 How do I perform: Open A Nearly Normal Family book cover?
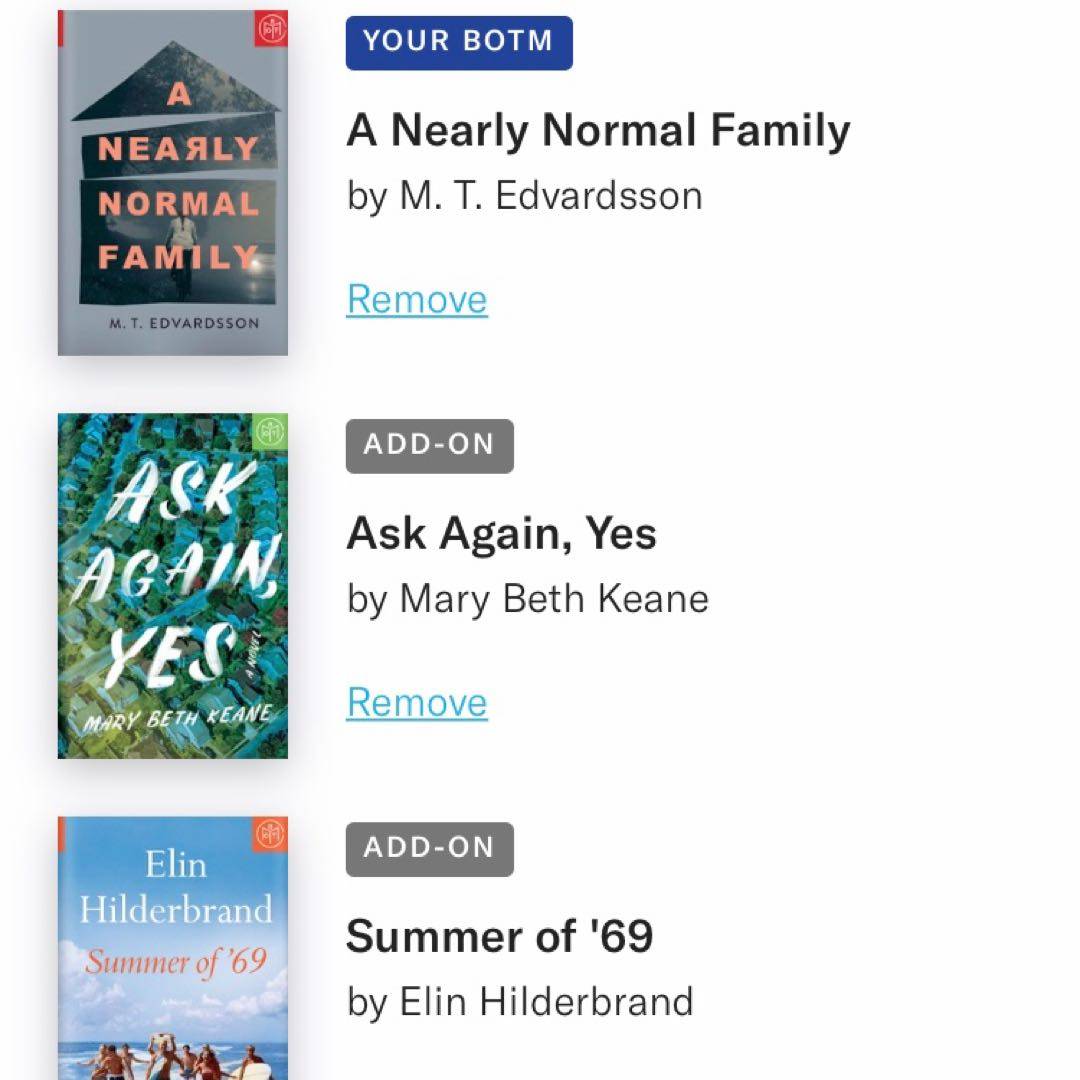click(x=173, y=183)
